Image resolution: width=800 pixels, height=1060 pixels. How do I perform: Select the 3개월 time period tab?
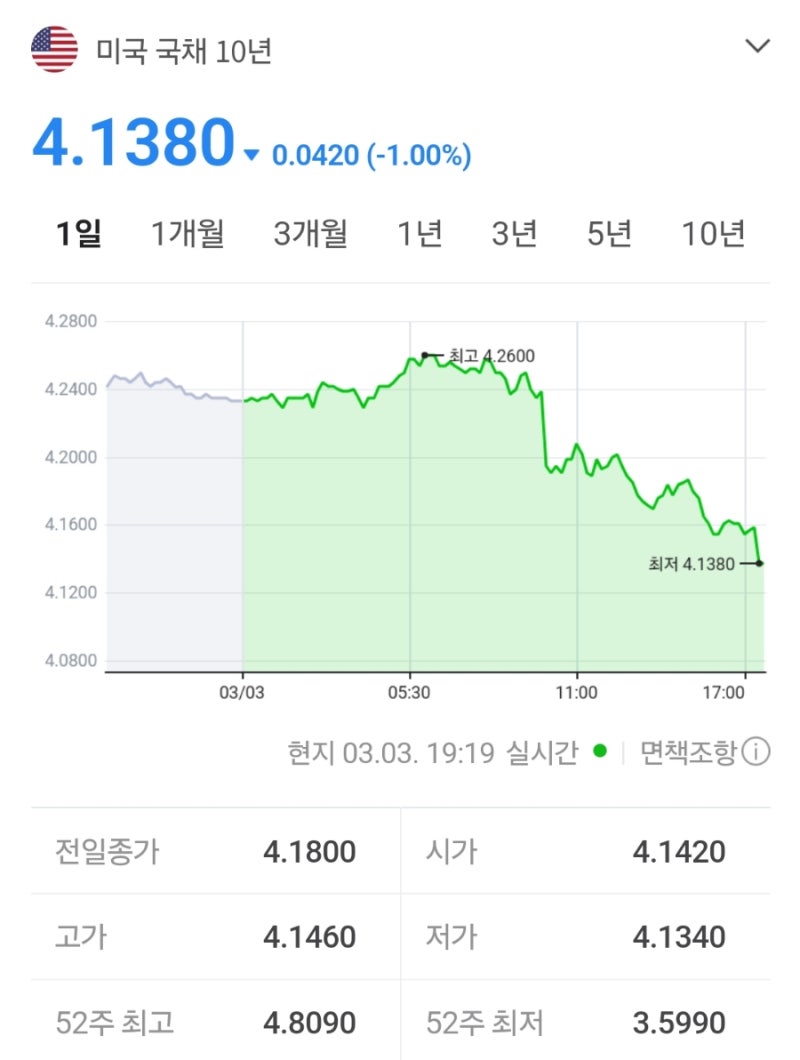(307, 233)
